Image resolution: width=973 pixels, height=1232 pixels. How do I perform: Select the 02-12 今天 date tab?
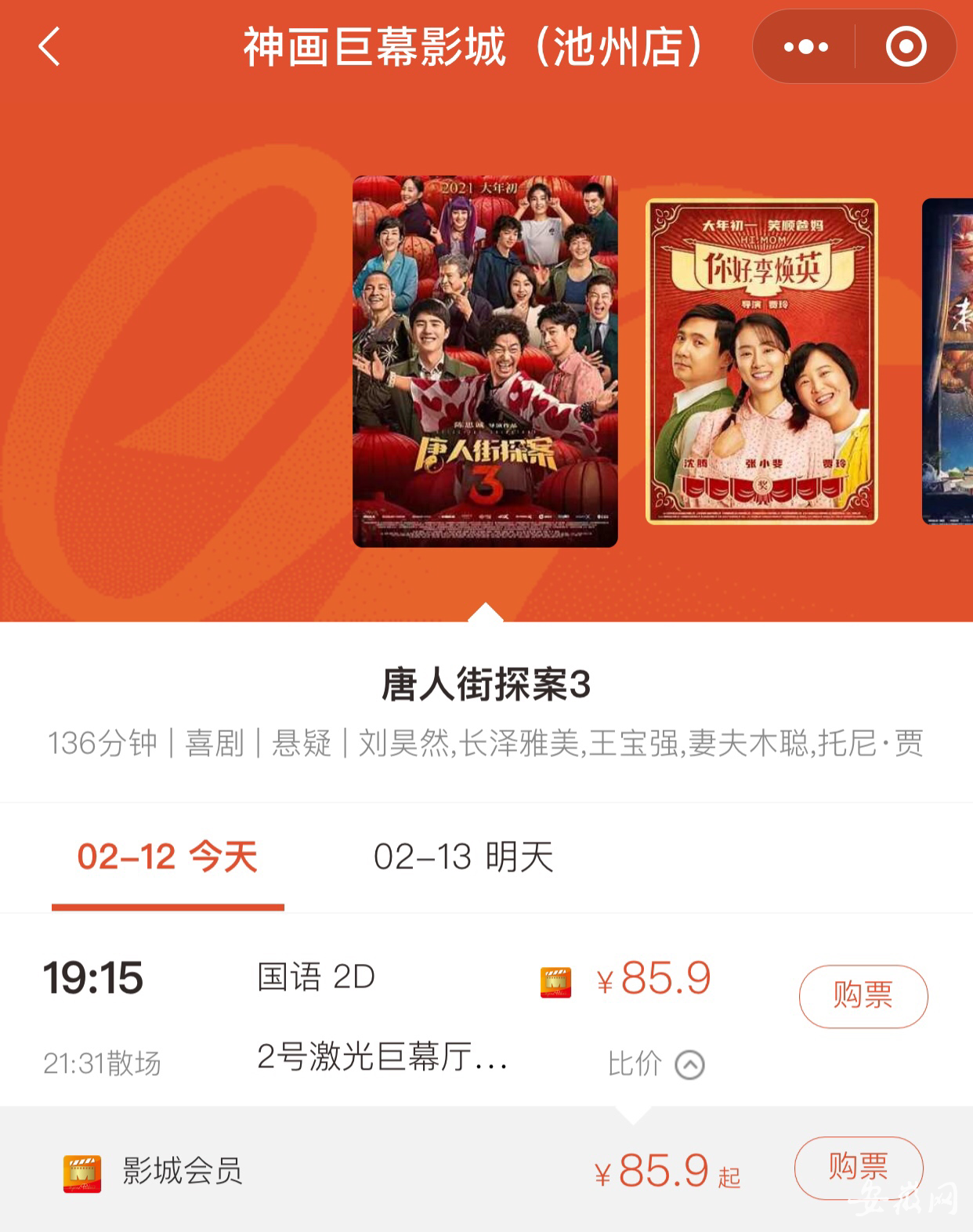point(168,857)
